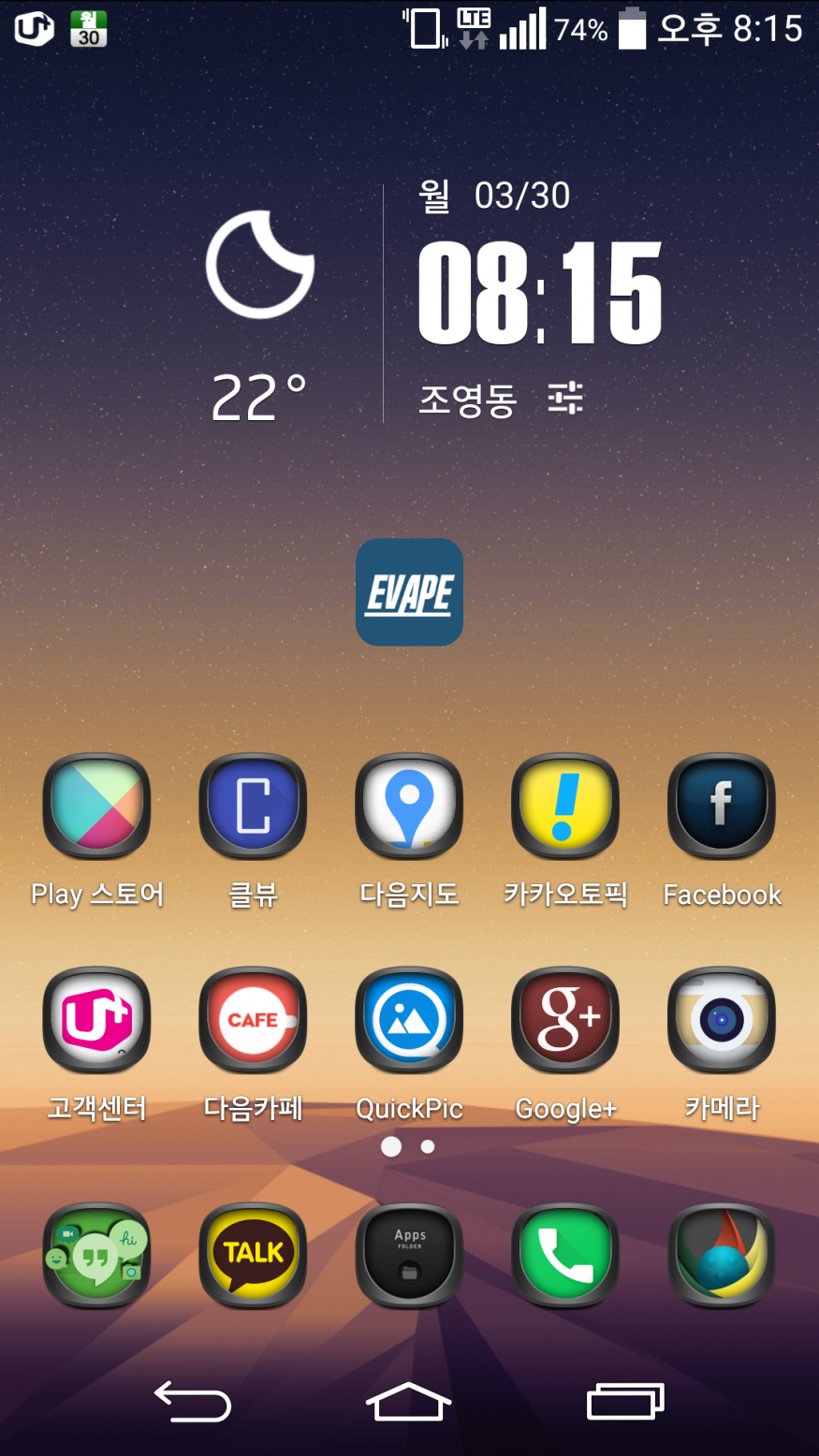Open weather widget settings next to 조영동
Image resolution: width=819 pixels, height=1456 pixels.
565,399
